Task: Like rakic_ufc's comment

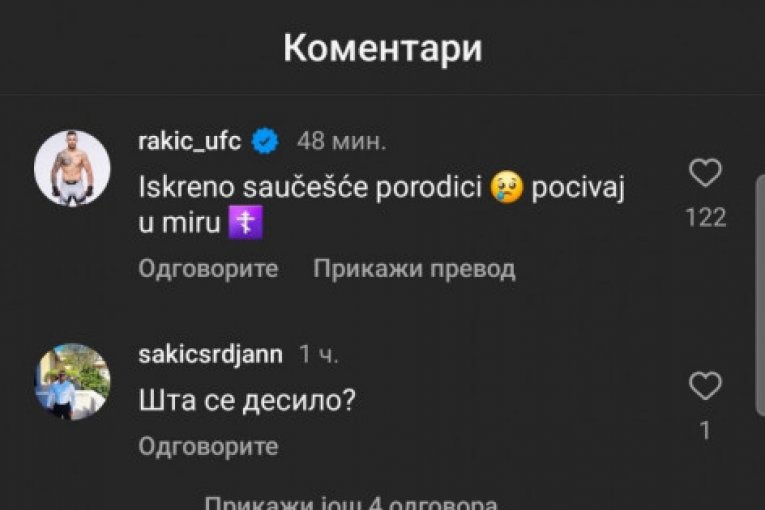Action: pos(706,174)
